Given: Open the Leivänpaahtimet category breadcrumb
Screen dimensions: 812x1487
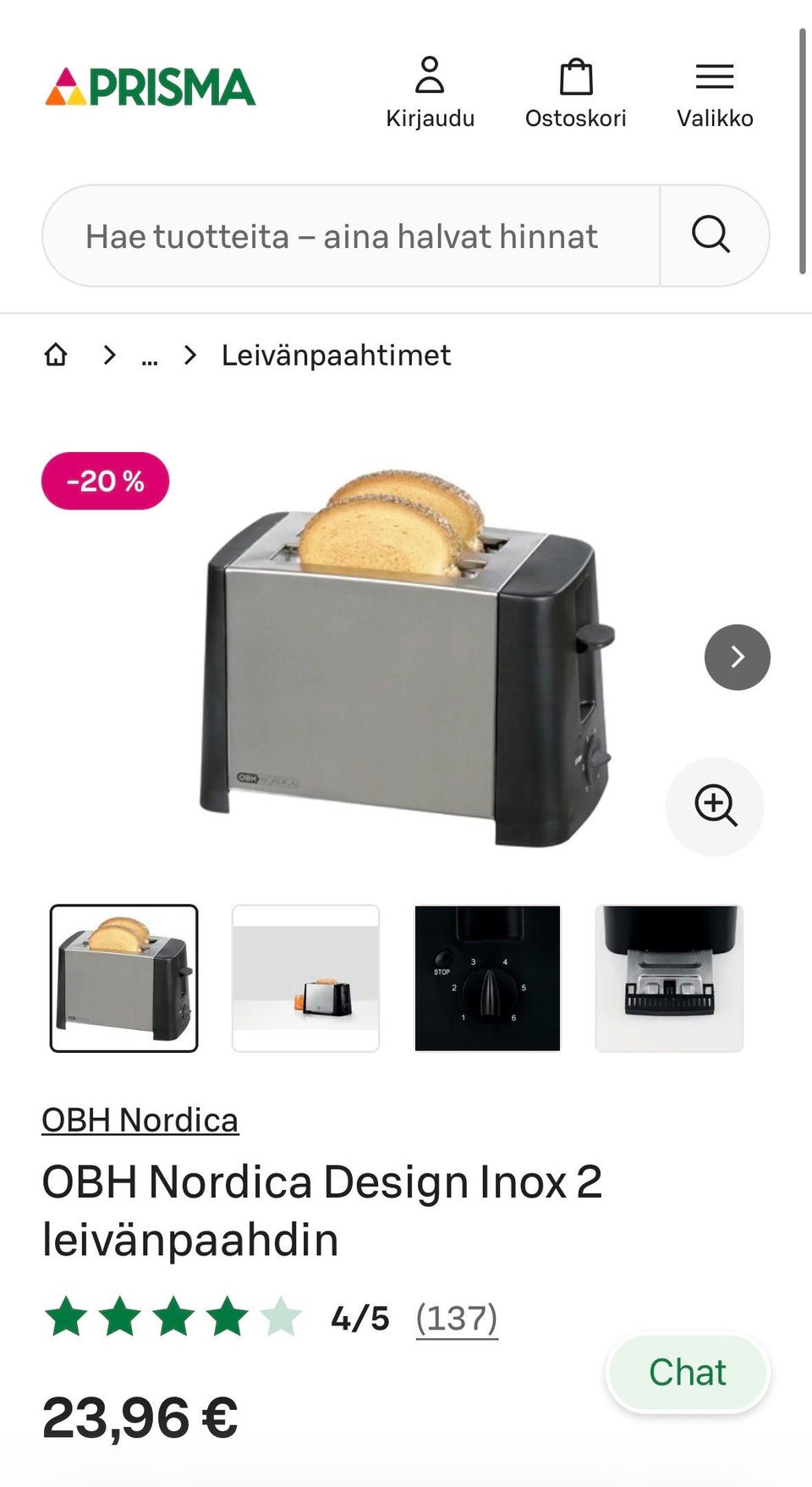Looking at the screenshot, I should click(x=335, y=355).
